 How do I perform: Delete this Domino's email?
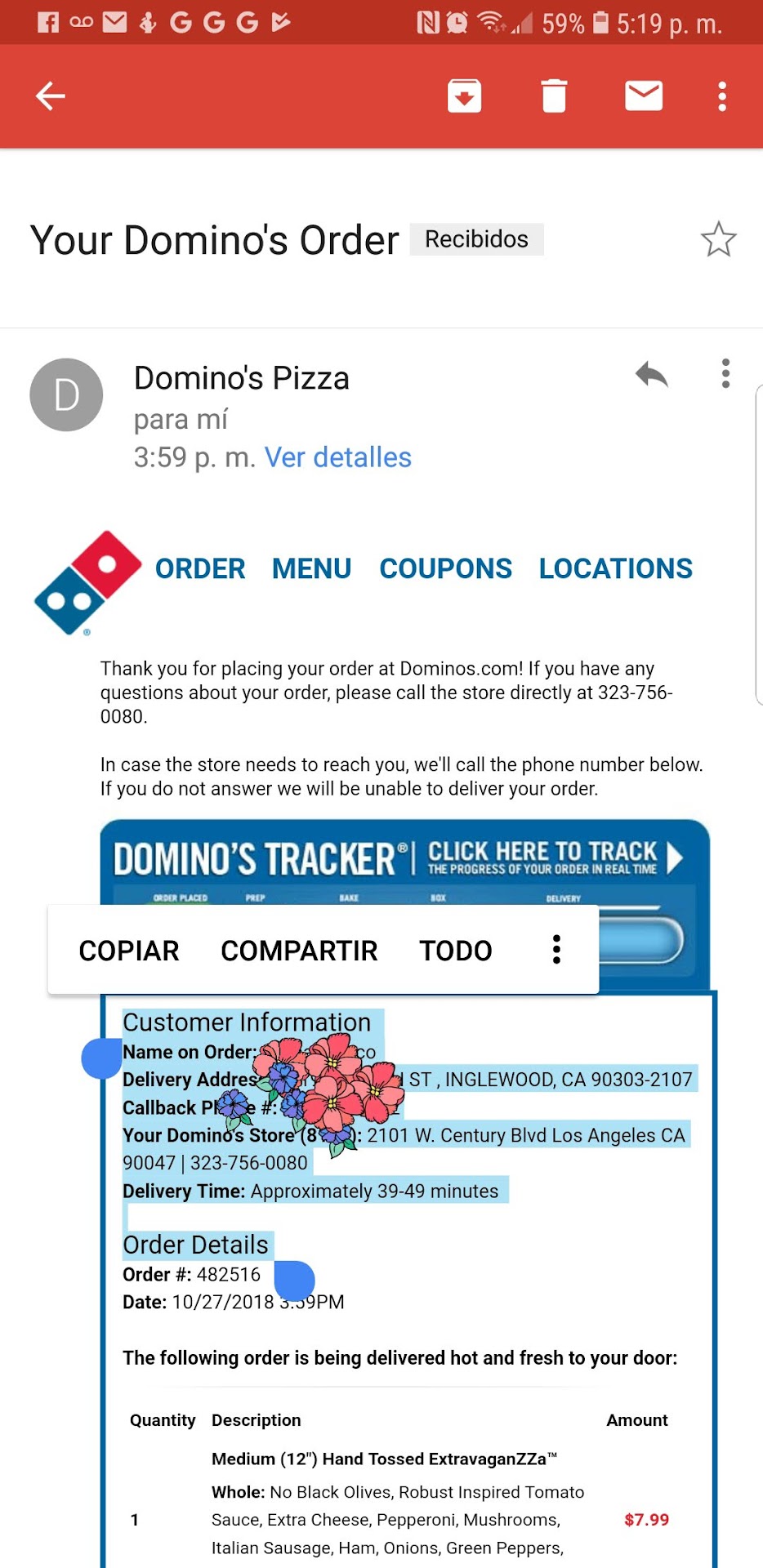pos(554,96)
